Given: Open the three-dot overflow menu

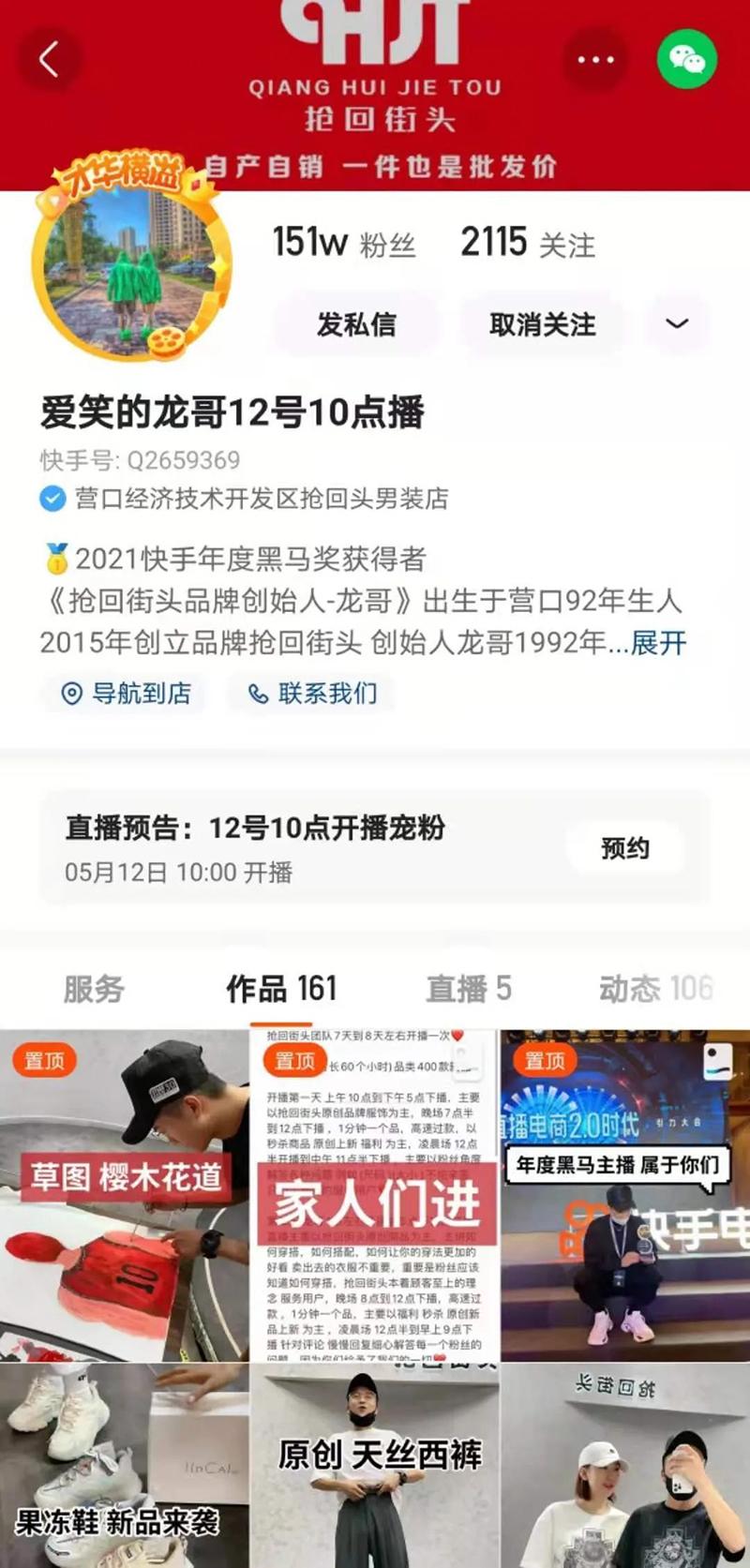Looking at the screenshot, I should point(595,60).
